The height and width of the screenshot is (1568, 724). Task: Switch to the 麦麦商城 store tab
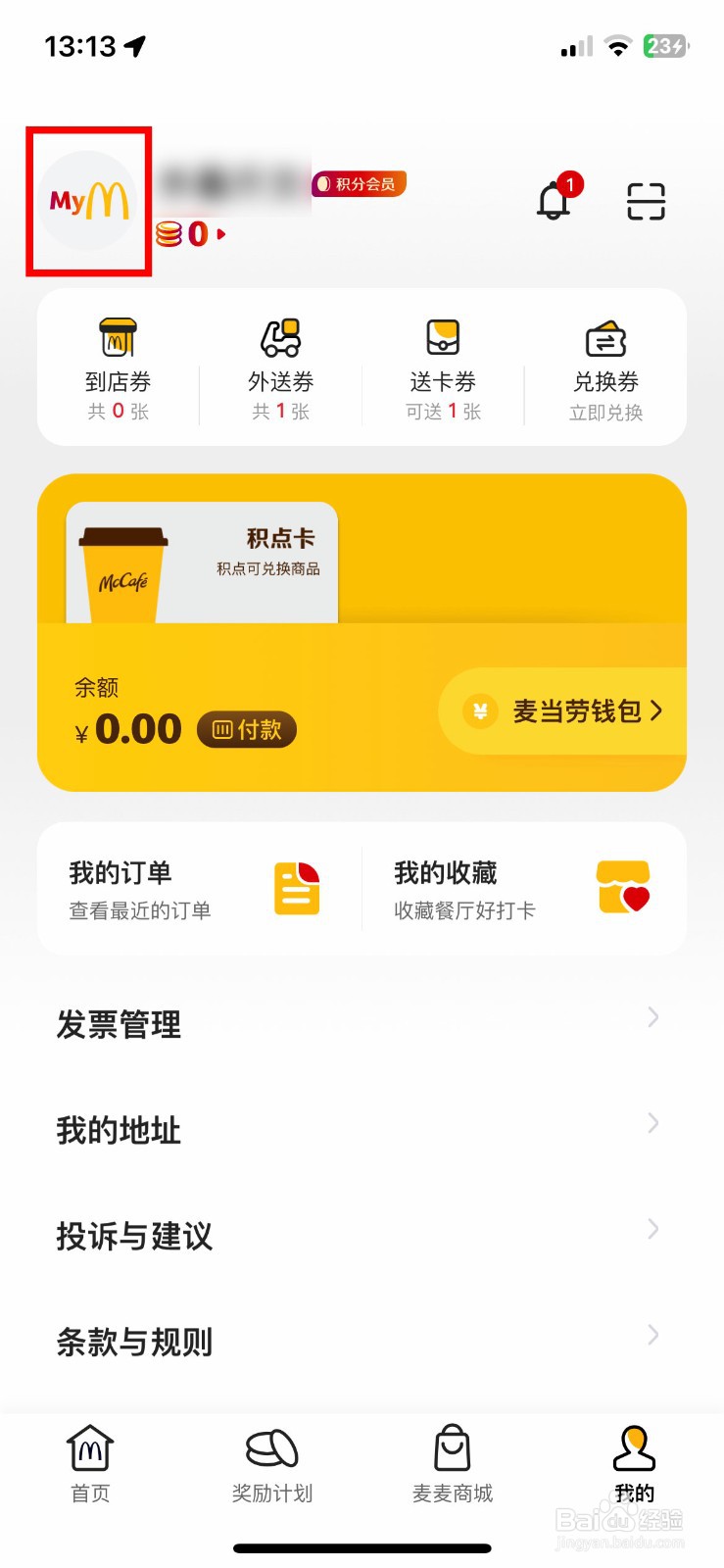[x=452, y=1464]
